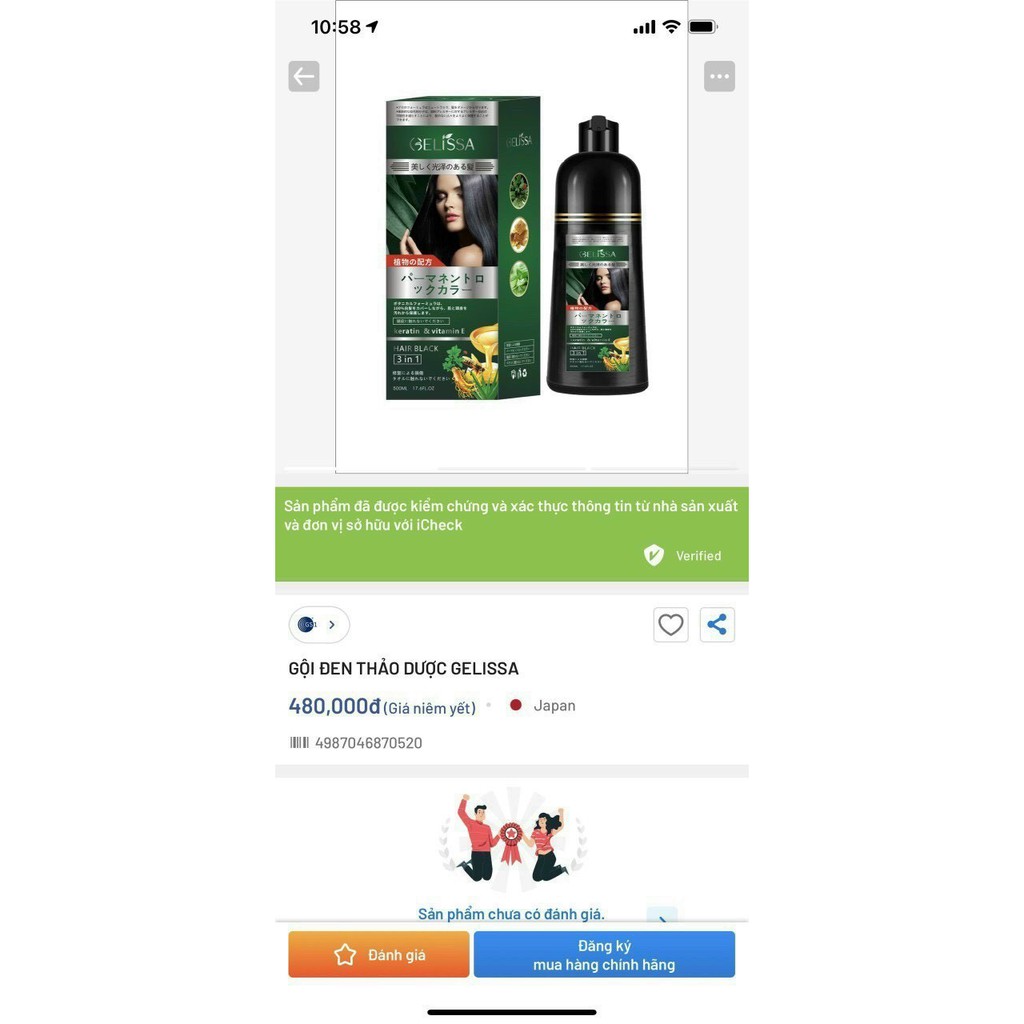Screen dimensions: 1024x1024
Task: Add product to favorites with heart
Action: [x=671, y=624]
